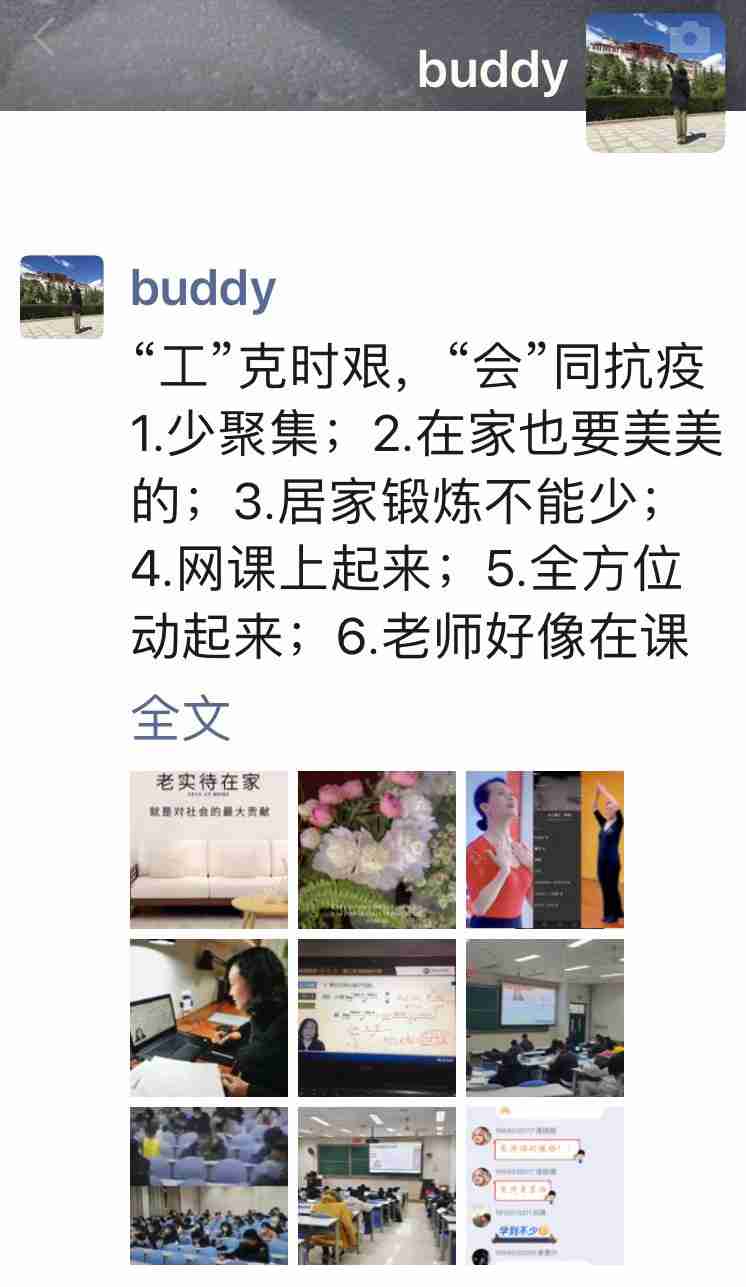The width and height of the screenshot is (746, 1287).
Task: Go back using the top-left arrow
Action: click(43, 38)
